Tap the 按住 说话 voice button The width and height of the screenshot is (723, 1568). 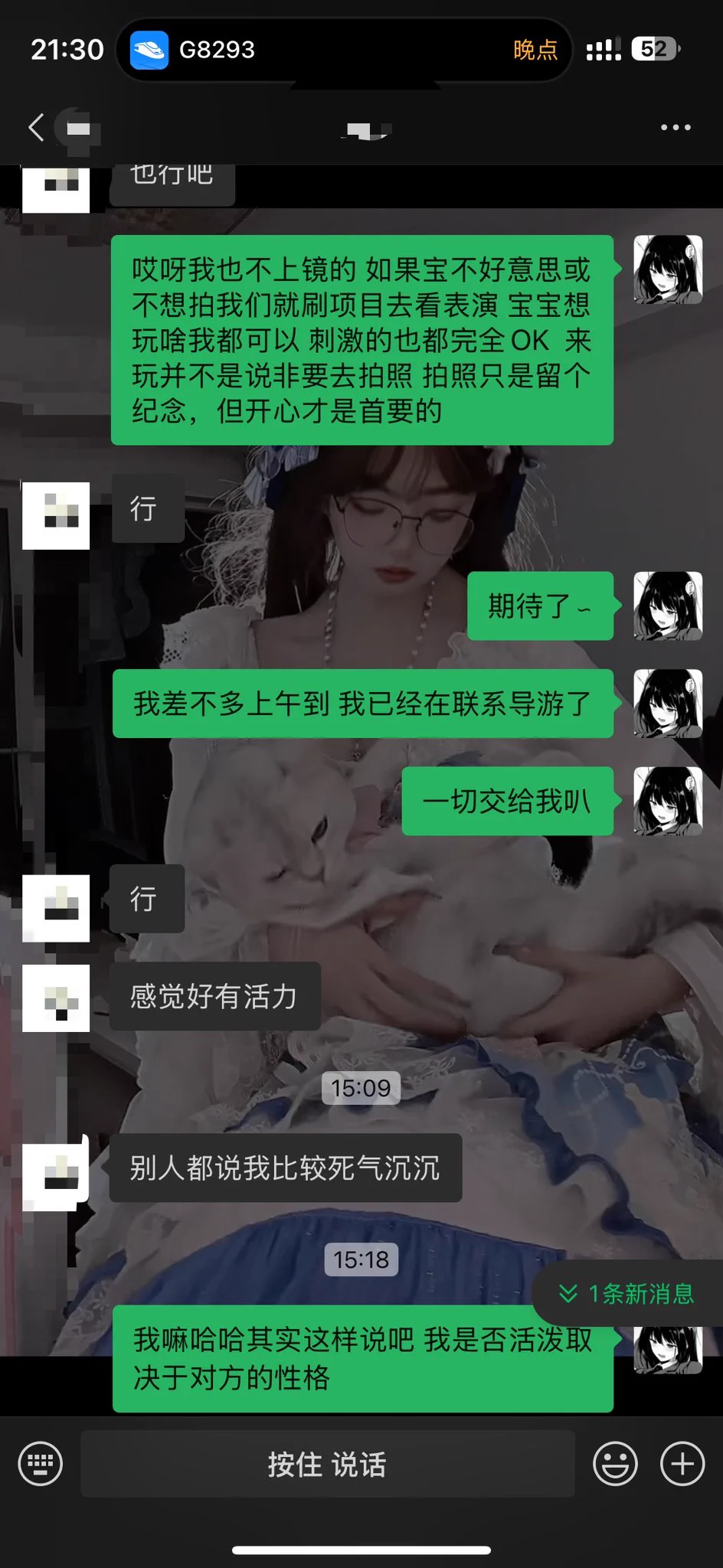point(327,1463)
